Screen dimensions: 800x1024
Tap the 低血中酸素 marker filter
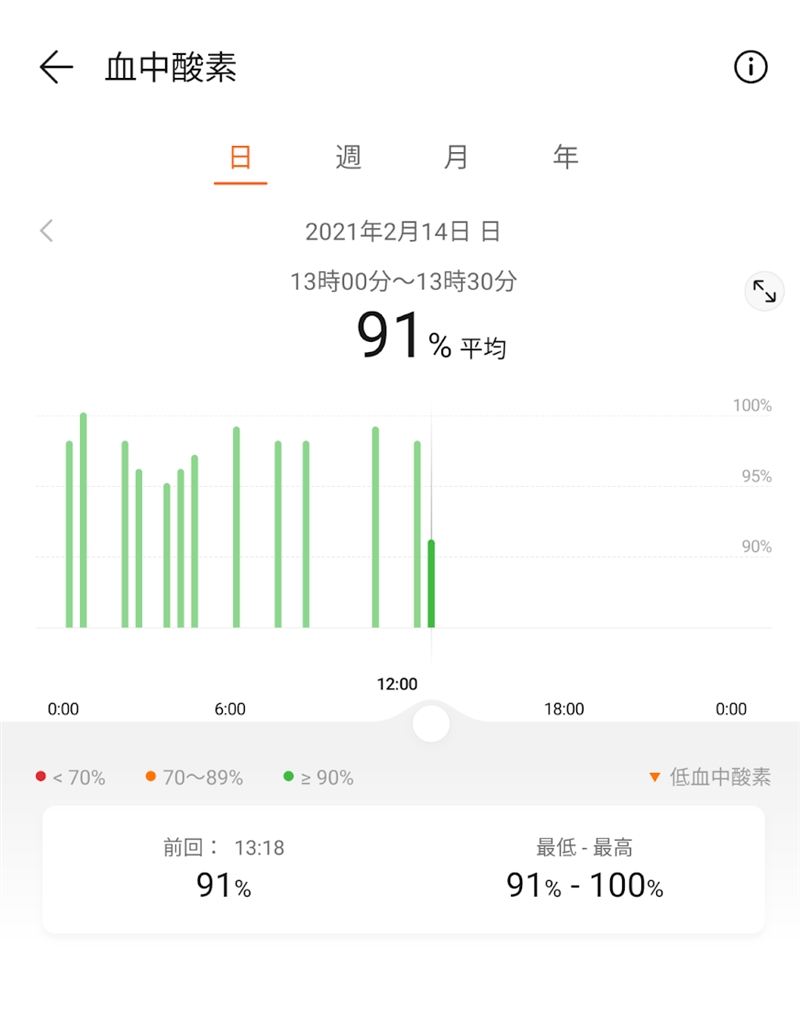click(710, 777)
